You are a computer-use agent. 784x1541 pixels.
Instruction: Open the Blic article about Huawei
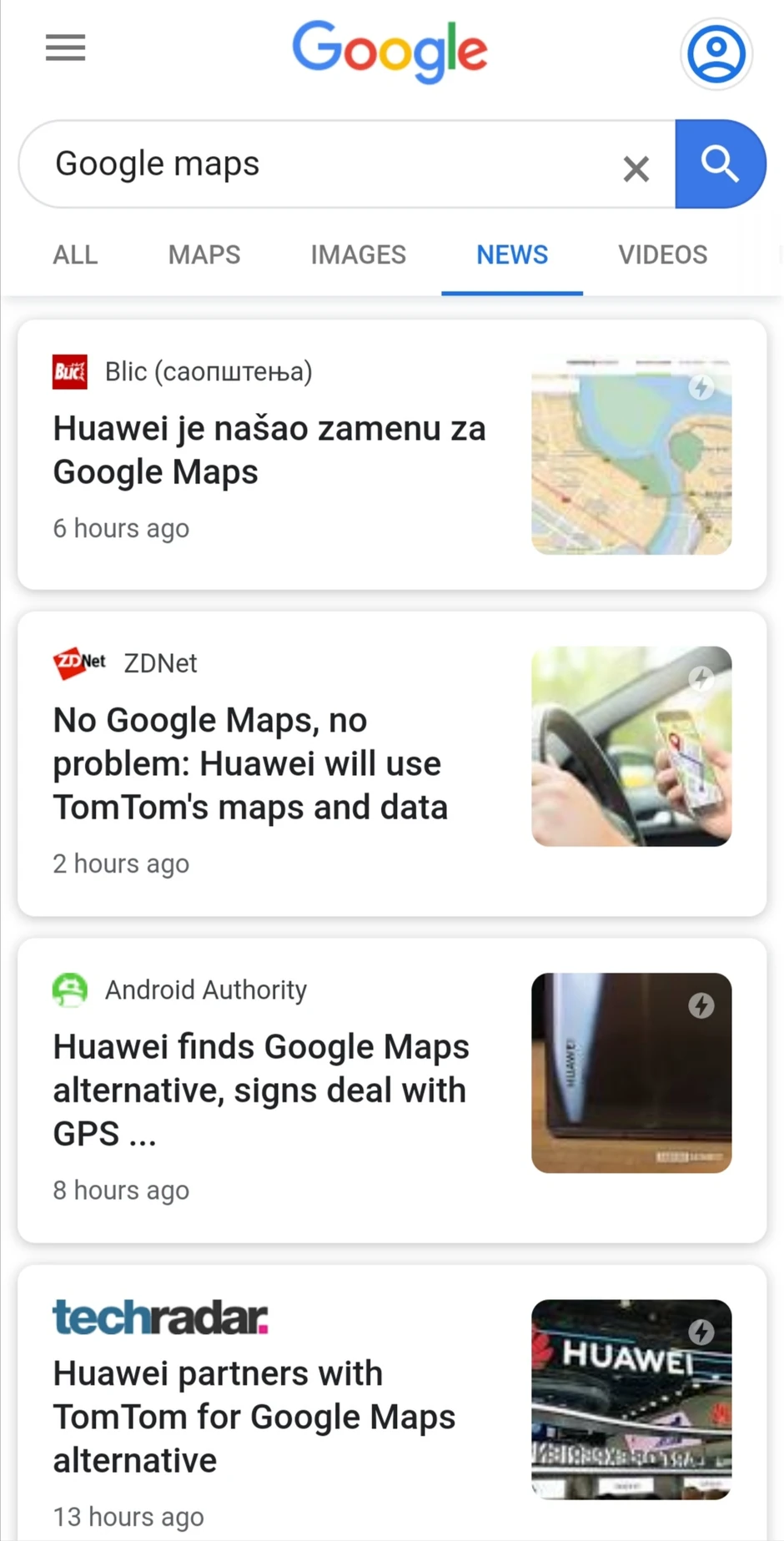[269, 451]
